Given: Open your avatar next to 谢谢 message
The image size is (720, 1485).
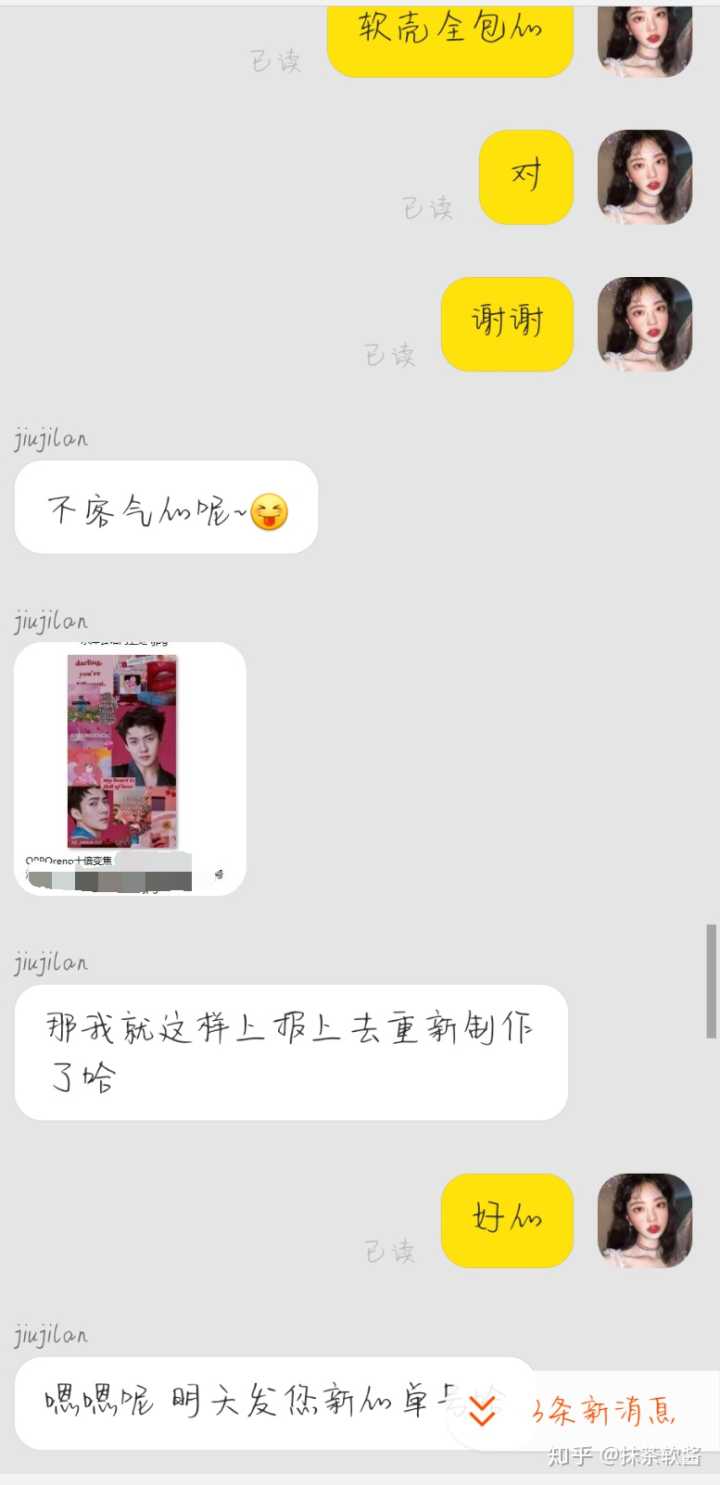Looking at the screenshot, I should [644, 324].
